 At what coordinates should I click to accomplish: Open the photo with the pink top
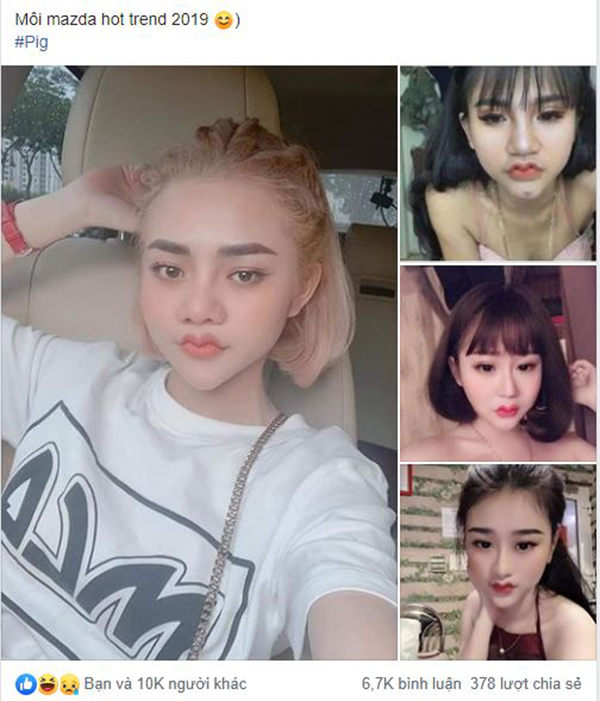[497, 162]
